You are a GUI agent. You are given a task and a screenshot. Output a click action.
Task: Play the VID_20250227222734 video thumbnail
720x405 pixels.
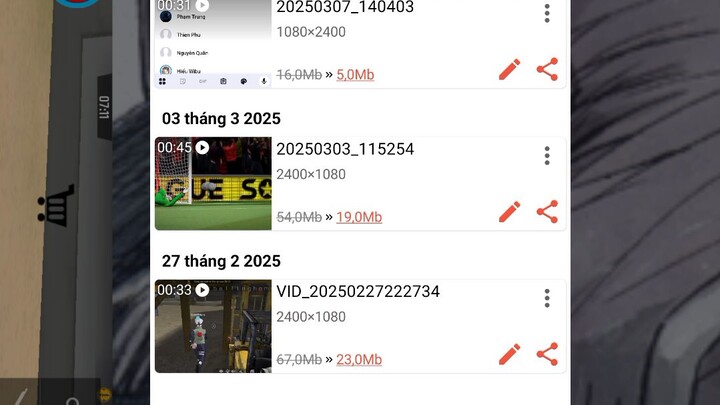coord(213,326)
